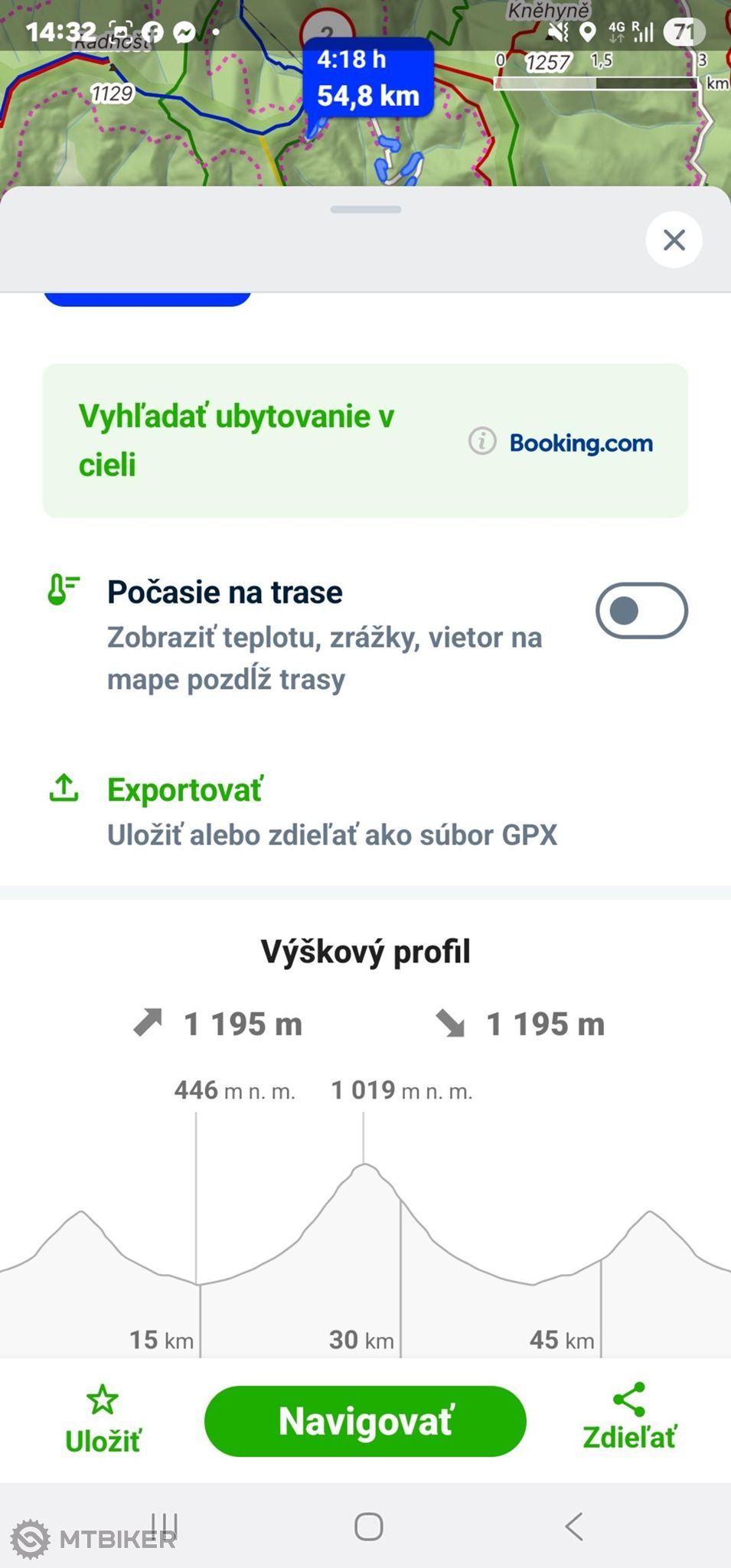Tap the system back button
Screen dimensions: 731x1568
point(574,1526)
